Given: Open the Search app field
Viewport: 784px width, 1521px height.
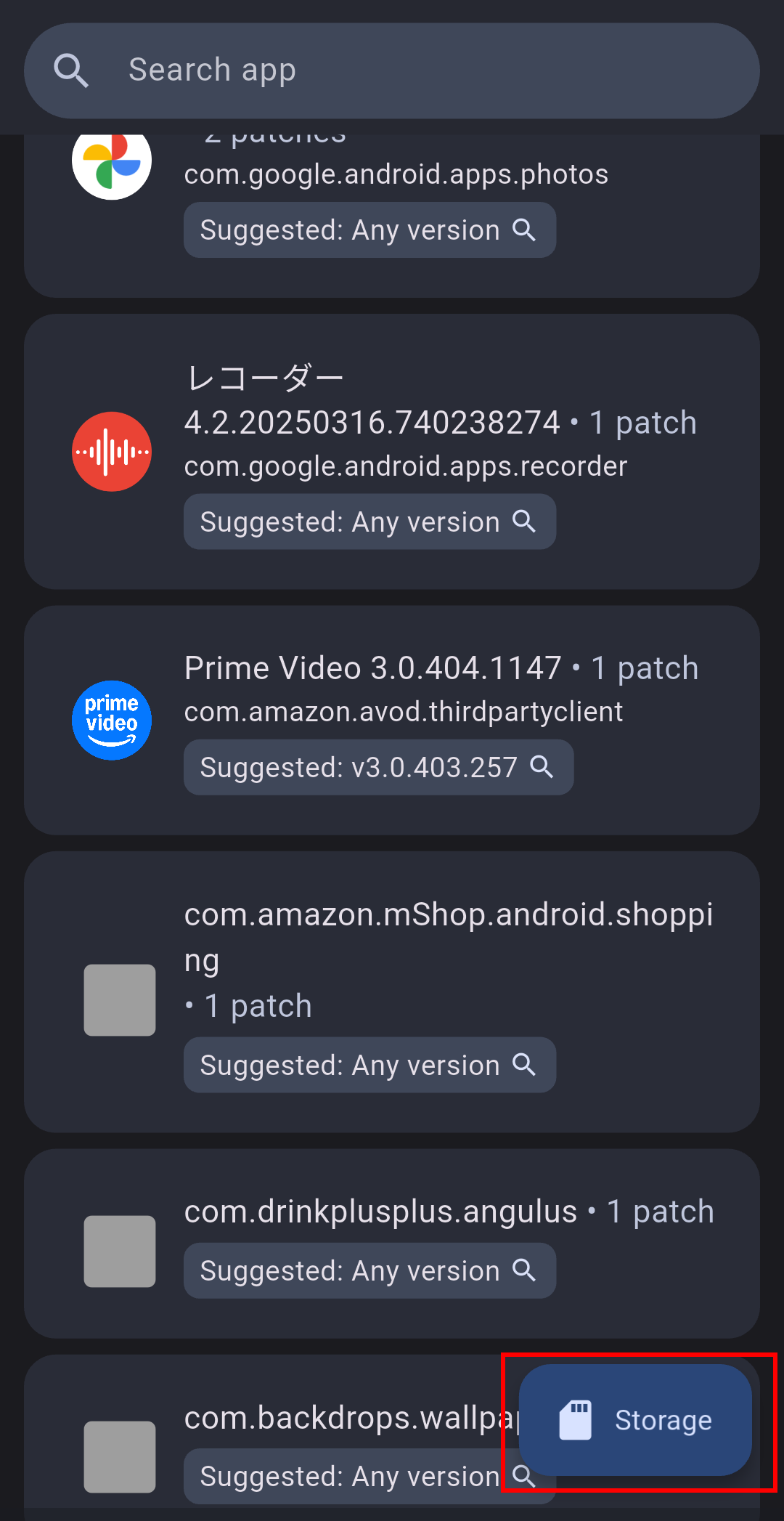Looking at the screenshot, I should click(392, 70).
